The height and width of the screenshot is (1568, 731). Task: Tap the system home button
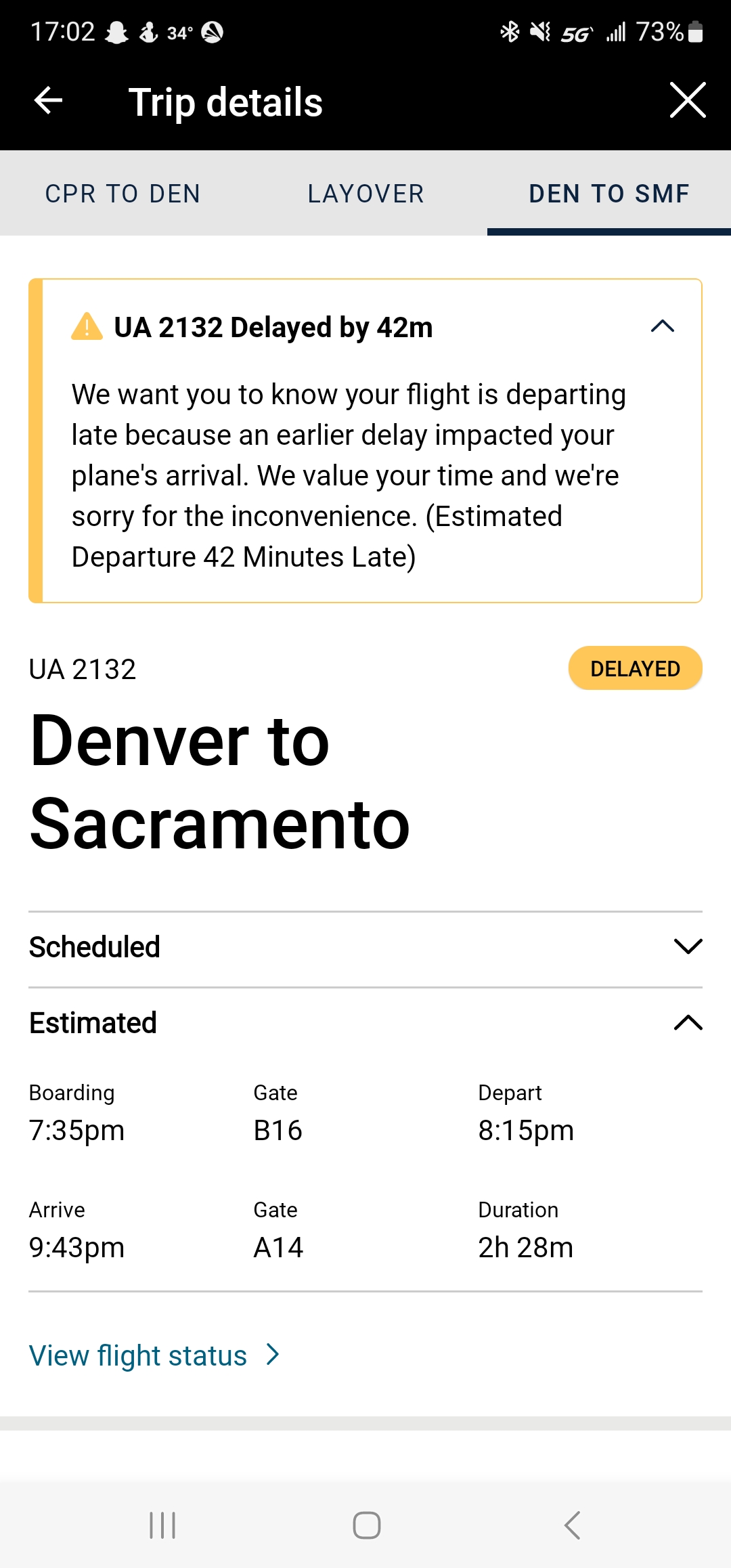tap(366, 1525)
